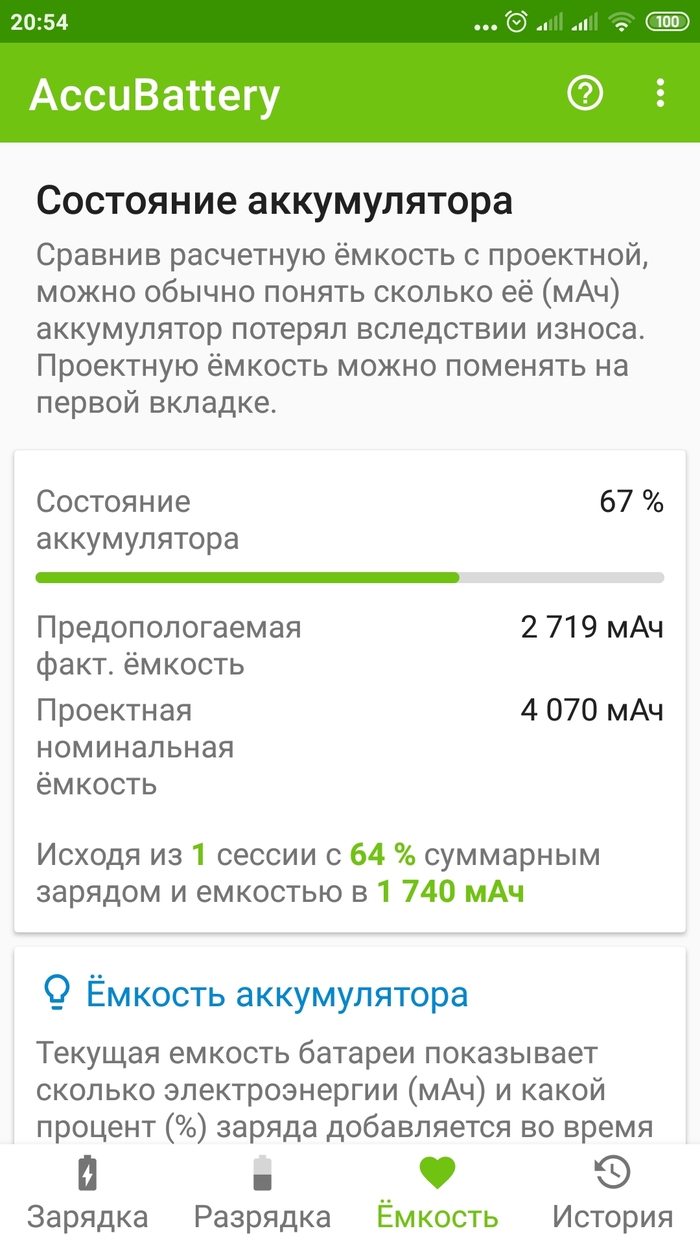This screenshot has height=1244, width=700.
Task: Open the three-dot overflow menu
Action: (660, 93)
